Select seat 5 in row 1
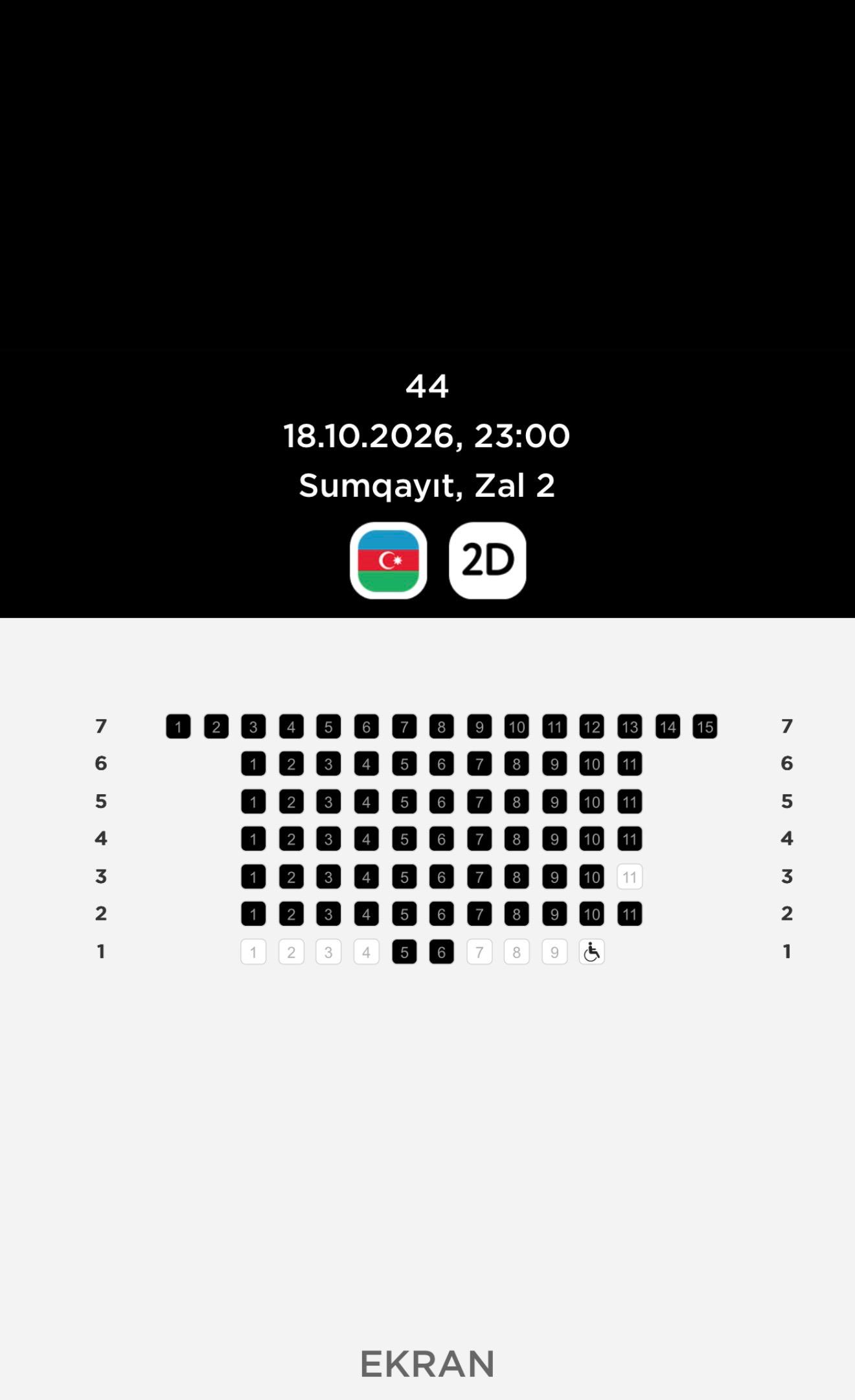The width and height of the screenshot is (855, 1400). [x=404, y=952]
